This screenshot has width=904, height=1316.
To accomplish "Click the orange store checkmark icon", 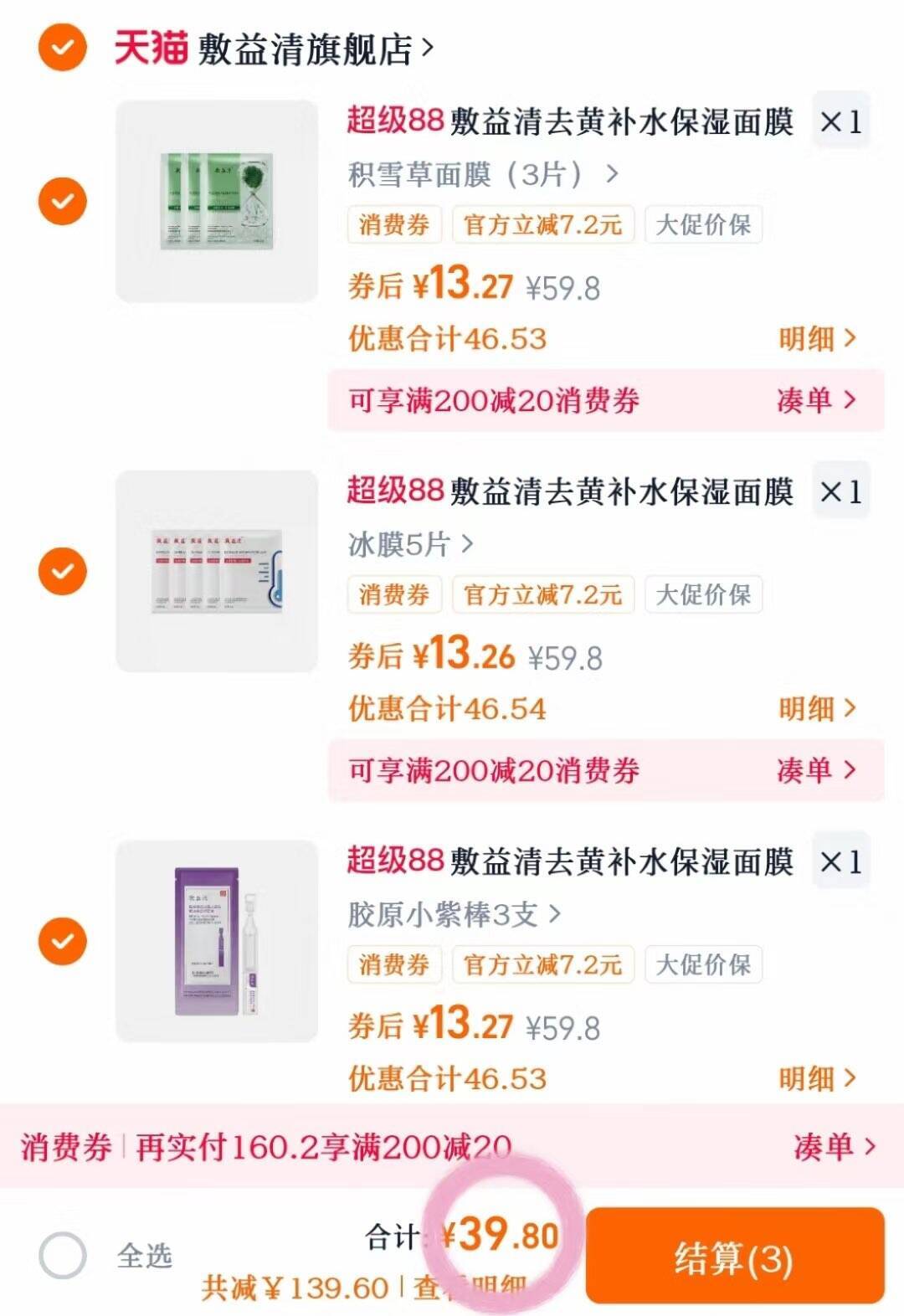I will coord(60,49).
